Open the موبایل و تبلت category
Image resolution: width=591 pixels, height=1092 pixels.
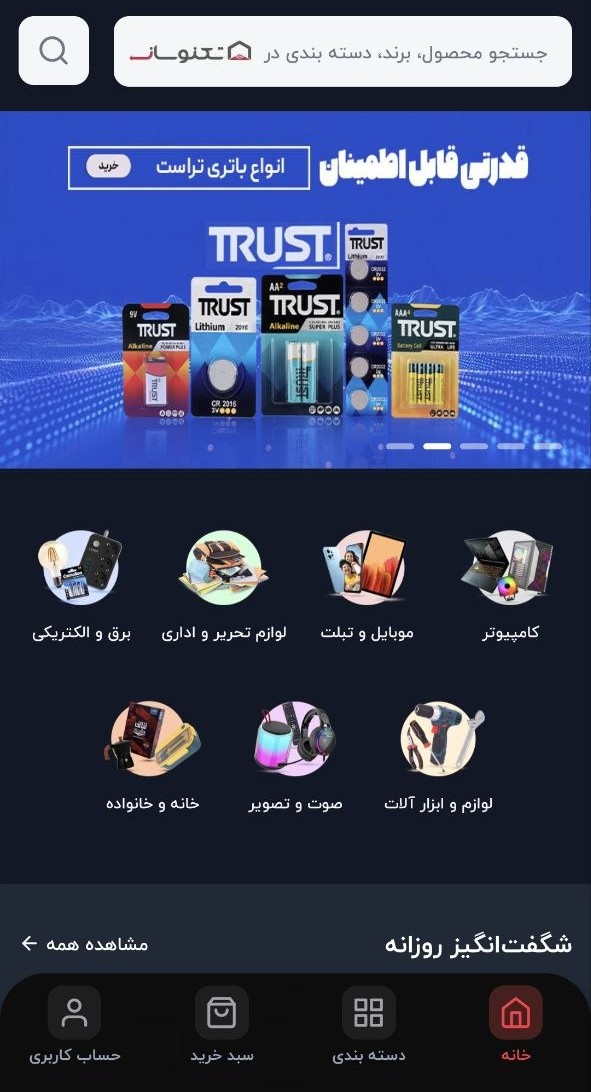367,586
